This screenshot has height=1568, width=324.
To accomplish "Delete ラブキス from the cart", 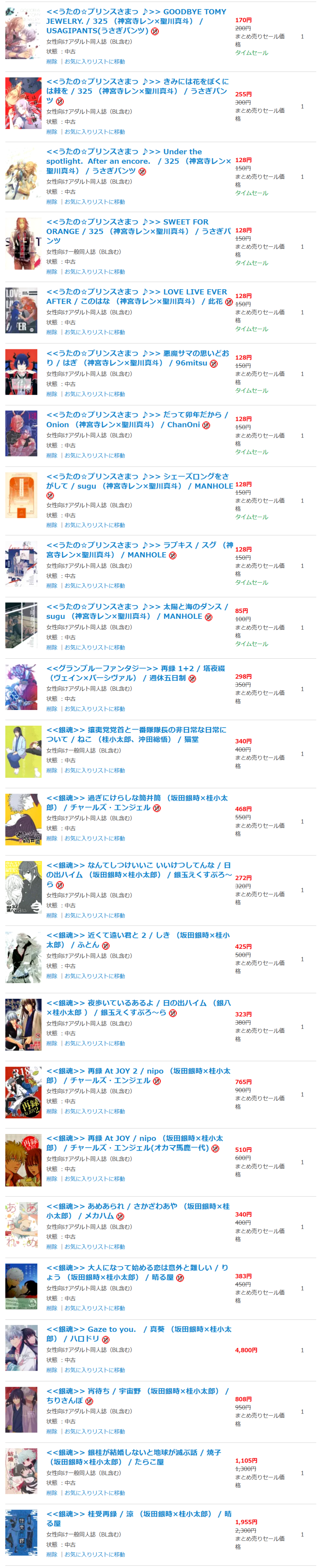I will pyautogui.click(x=52, y=586).
